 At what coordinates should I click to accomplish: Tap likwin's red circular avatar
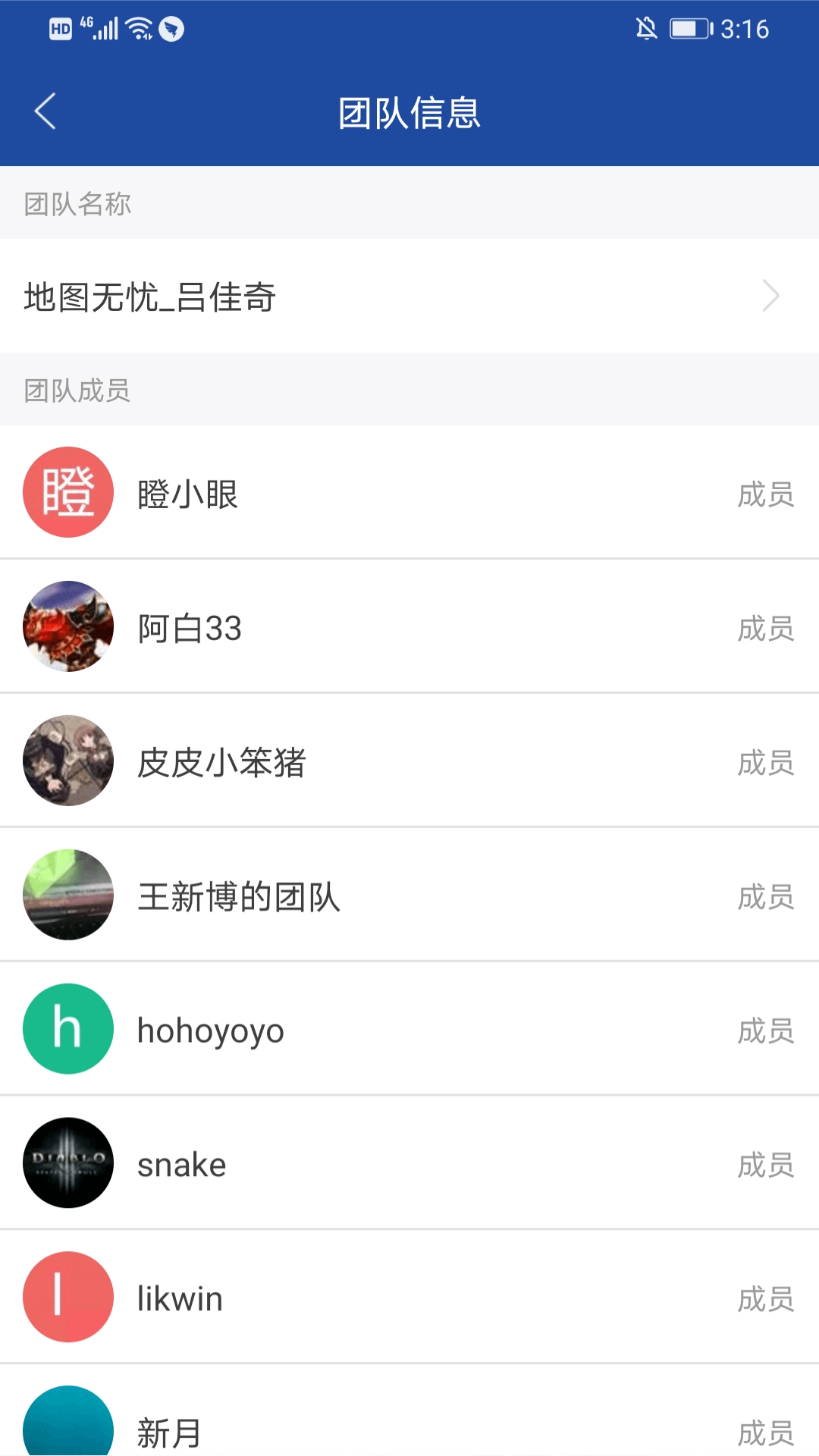[x=67, y=1298]
